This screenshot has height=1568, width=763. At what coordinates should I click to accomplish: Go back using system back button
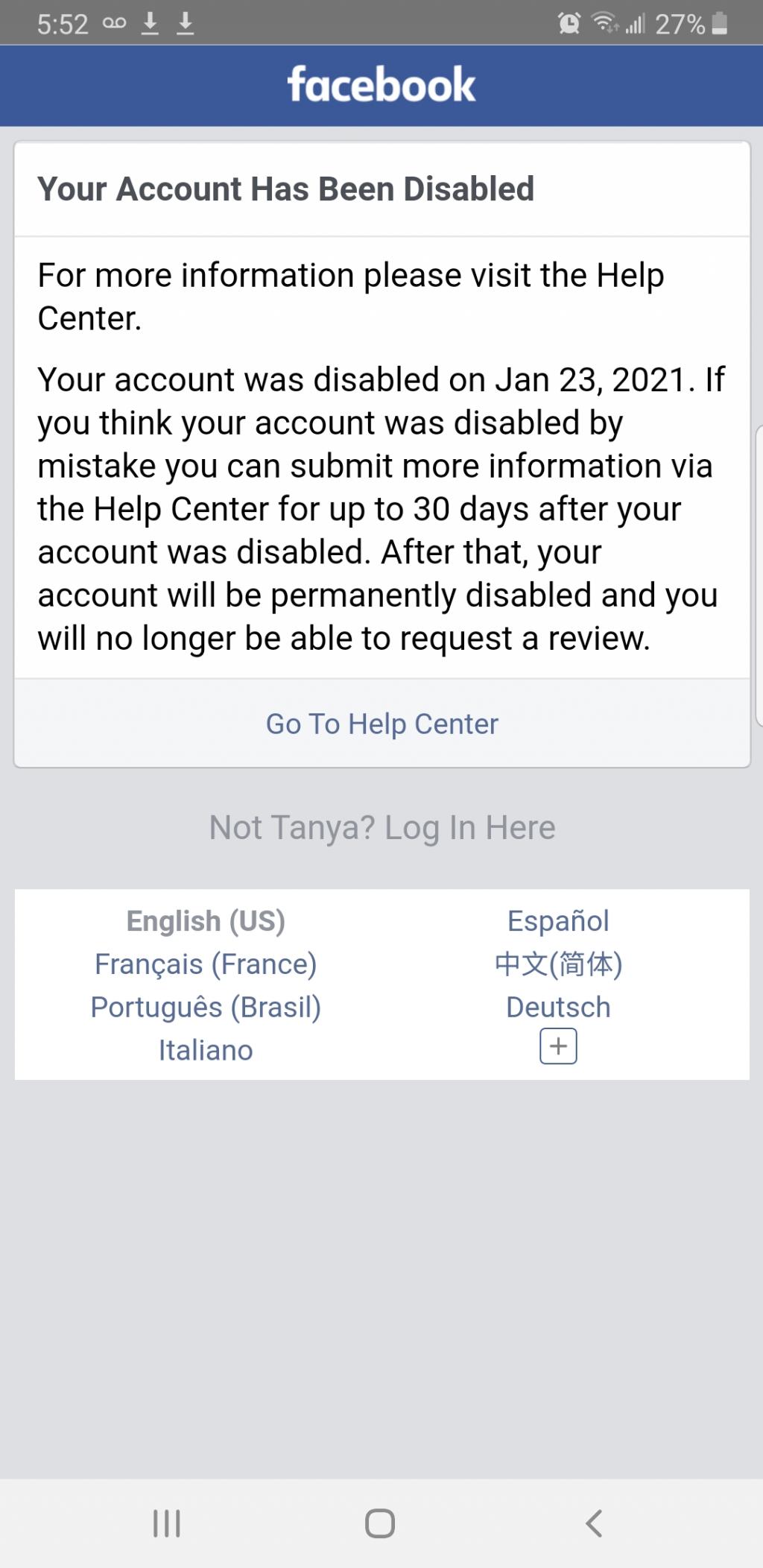[594, 1523]
